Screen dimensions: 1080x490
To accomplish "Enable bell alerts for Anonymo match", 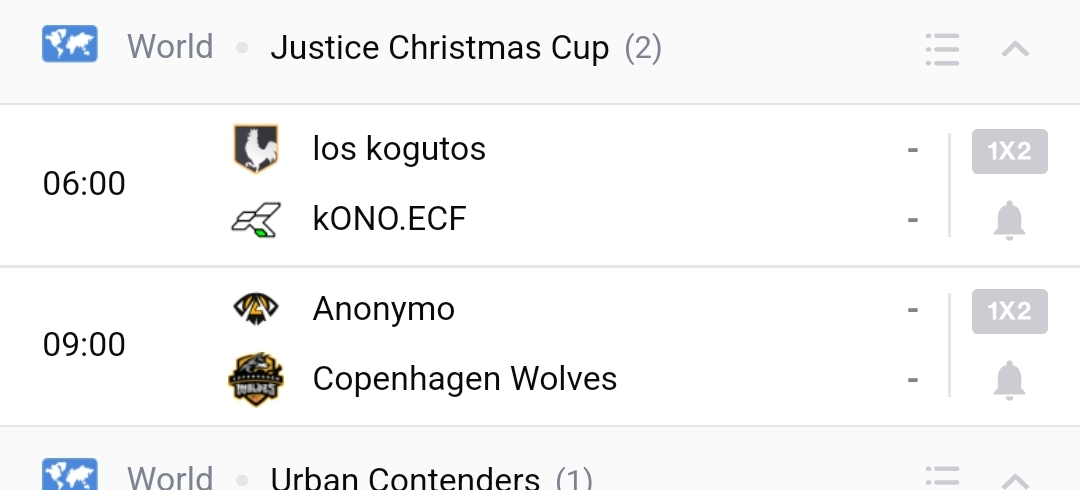I will (1009, 380).
